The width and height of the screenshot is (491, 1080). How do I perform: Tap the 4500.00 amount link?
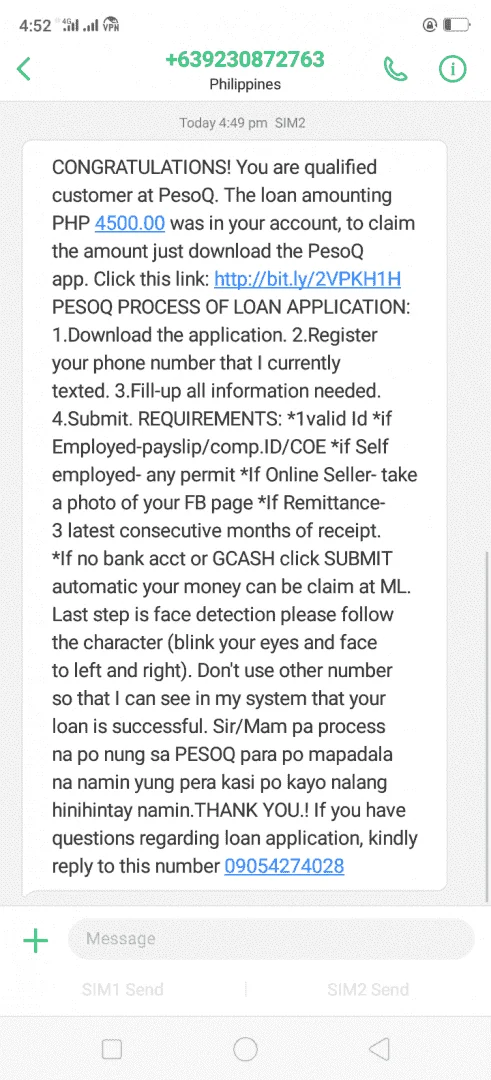point(129,223)
